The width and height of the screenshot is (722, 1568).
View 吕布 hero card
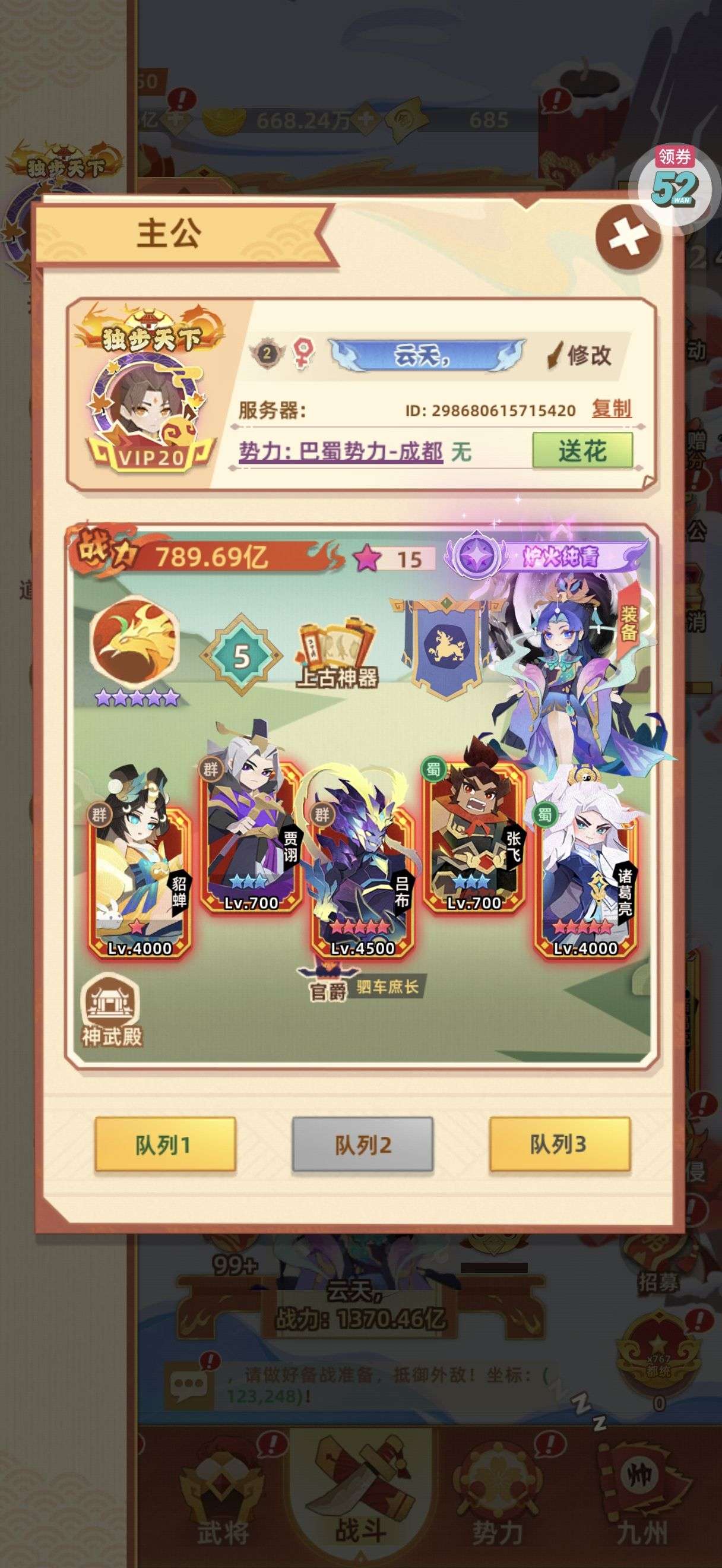(363, 877)
